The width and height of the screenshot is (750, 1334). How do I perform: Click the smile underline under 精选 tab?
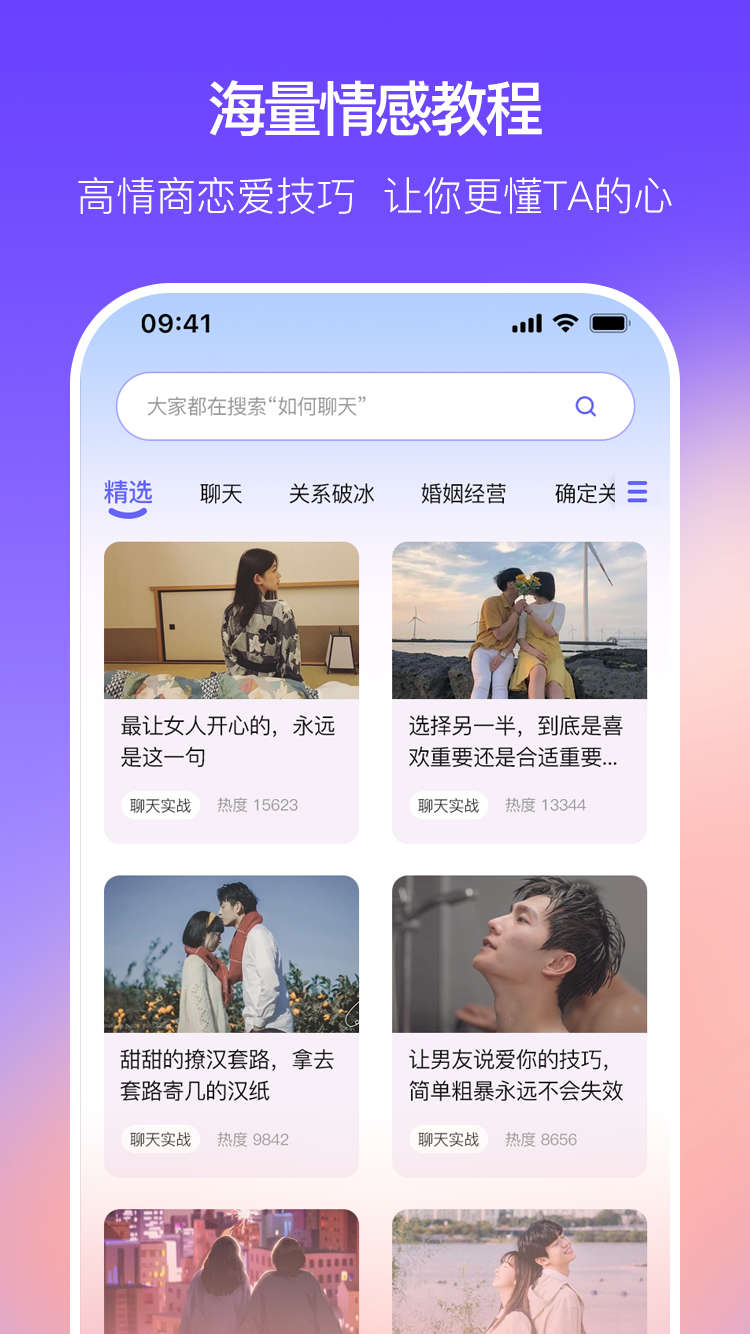[x=125, y=512]
